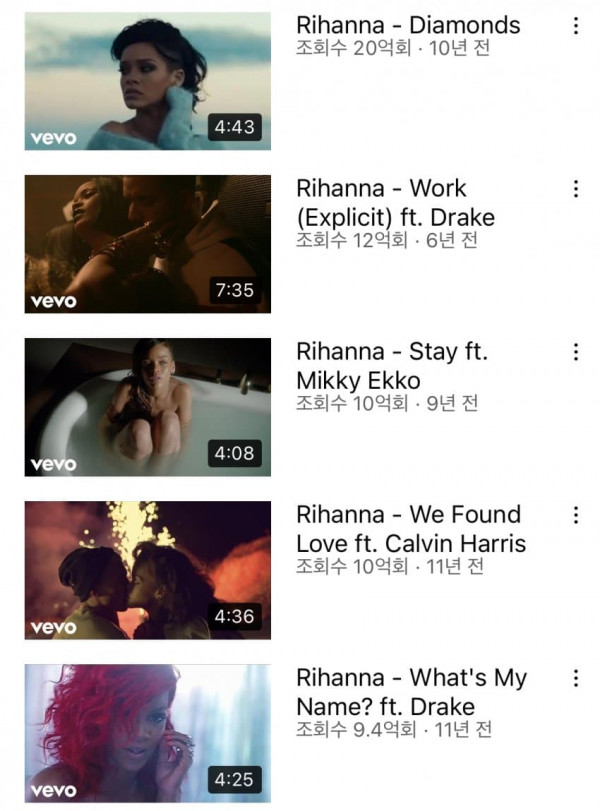Play What's My Name? ft. Drake

147,733
